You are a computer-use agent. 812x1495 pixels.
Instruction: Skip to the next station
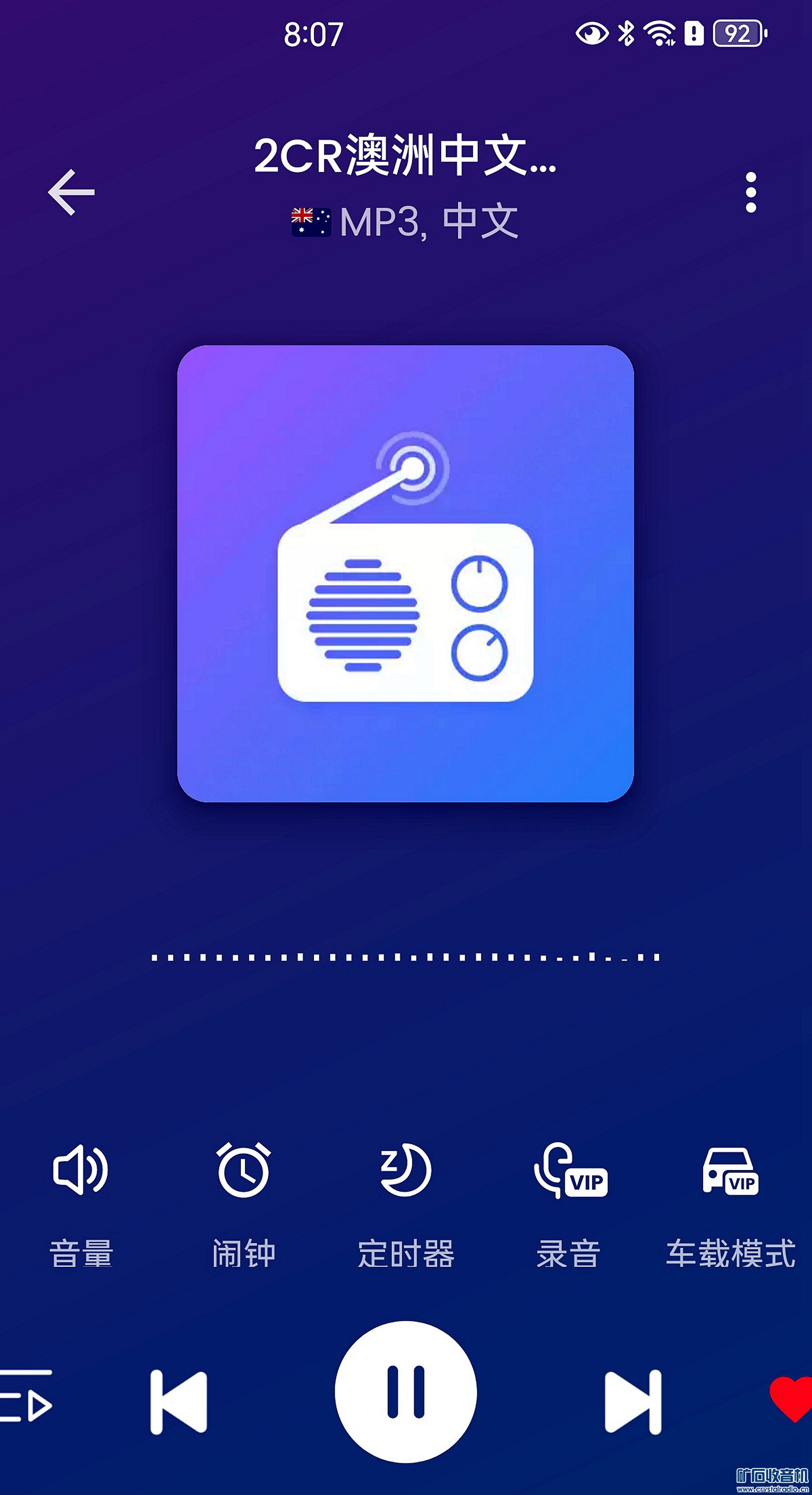point(633,1402)
